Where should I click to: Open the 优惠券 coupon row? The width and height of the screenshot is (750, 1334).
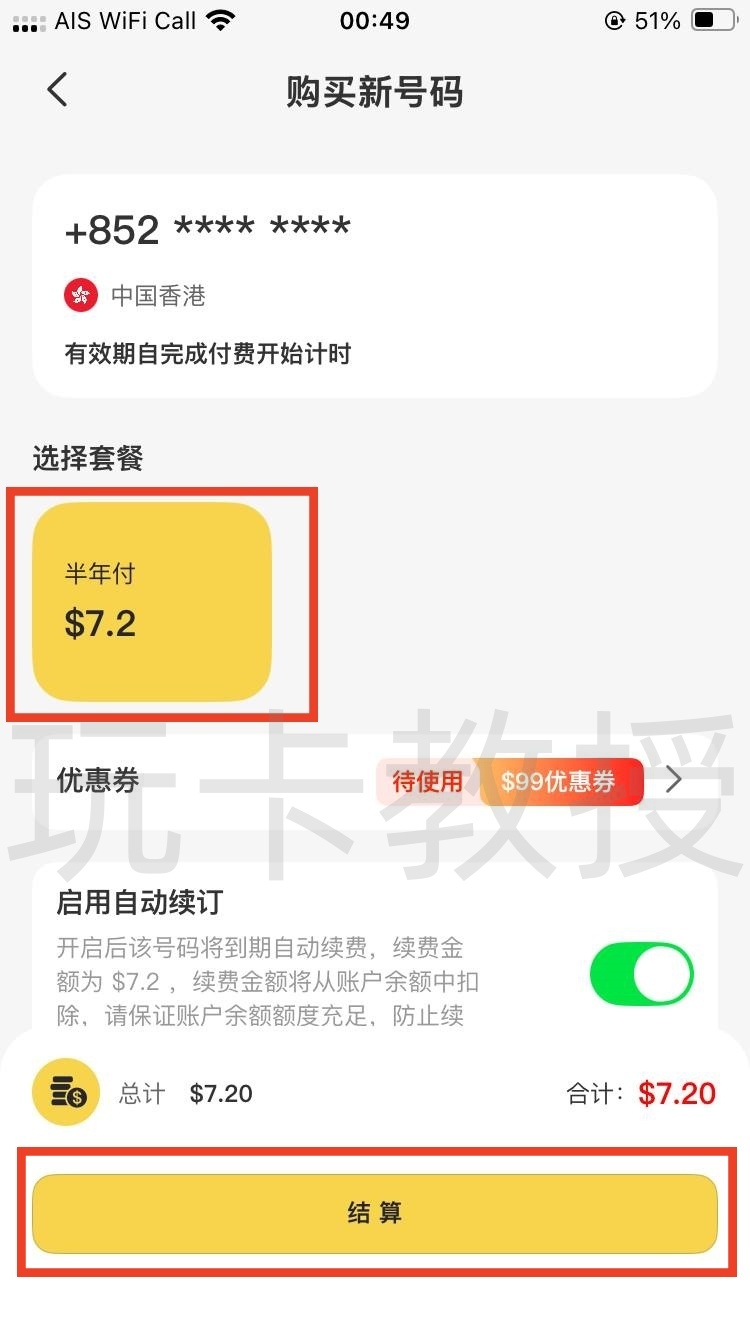672,780
